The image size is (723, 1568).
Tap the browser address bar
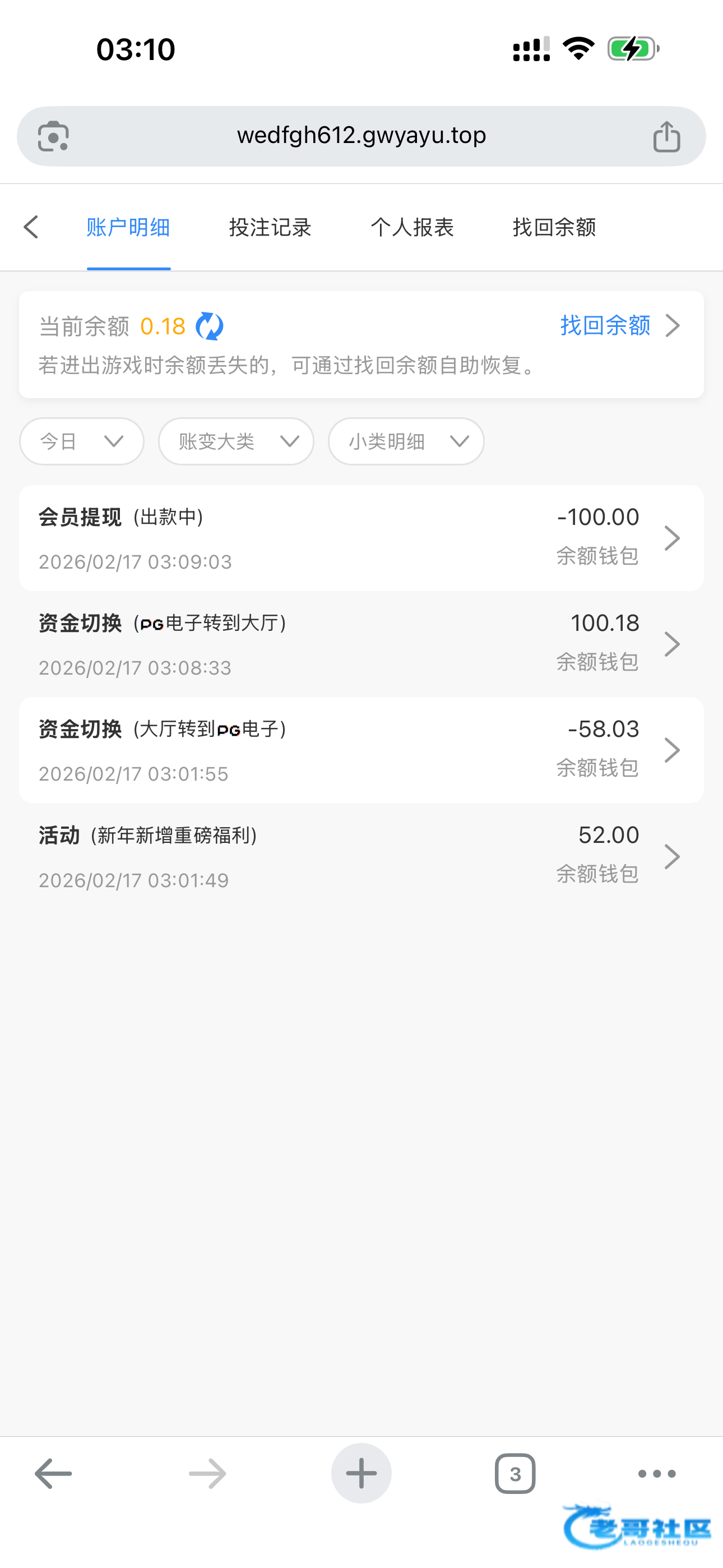point(361,136)
